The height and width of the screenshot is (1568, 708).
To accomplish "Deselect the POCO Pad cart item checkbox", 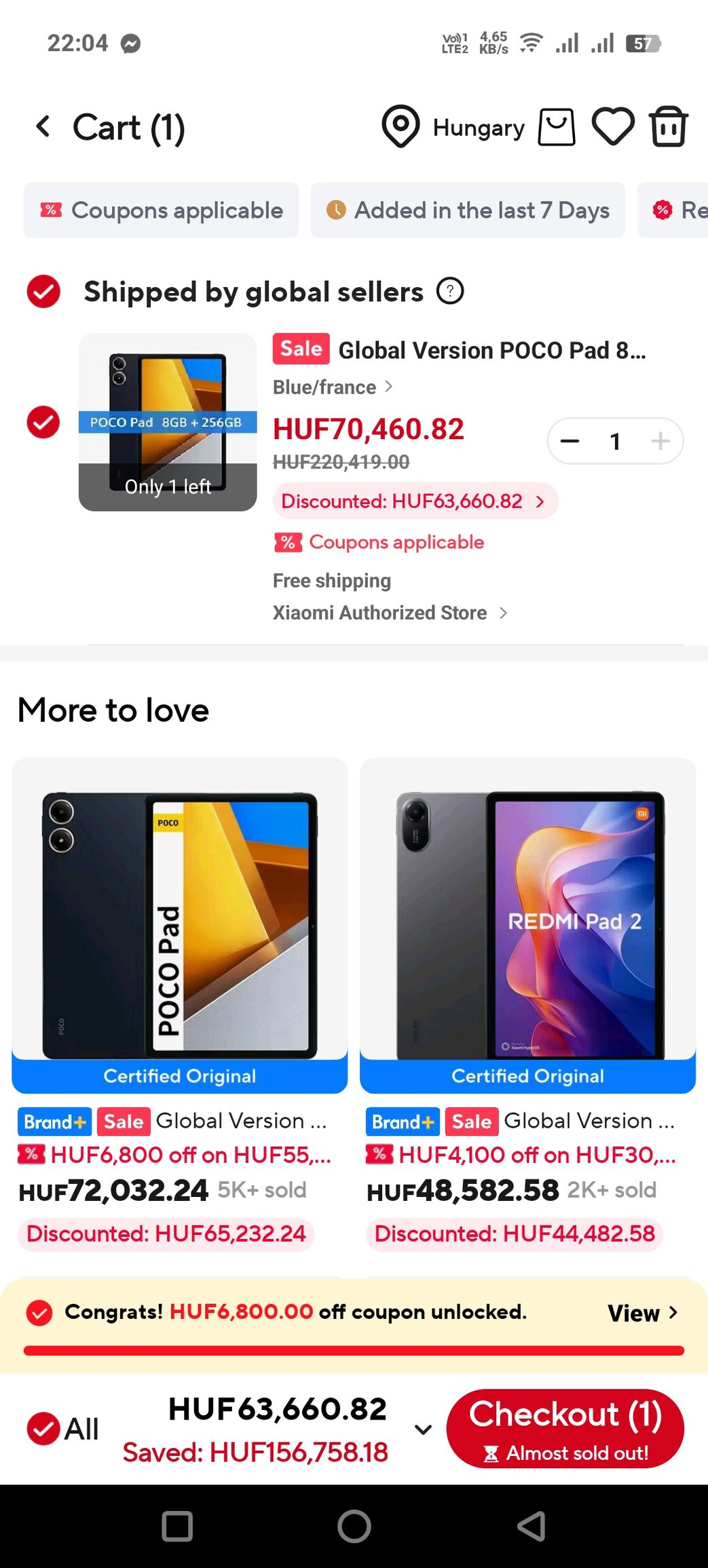I will pyautogui.click(x=43, y=422).
